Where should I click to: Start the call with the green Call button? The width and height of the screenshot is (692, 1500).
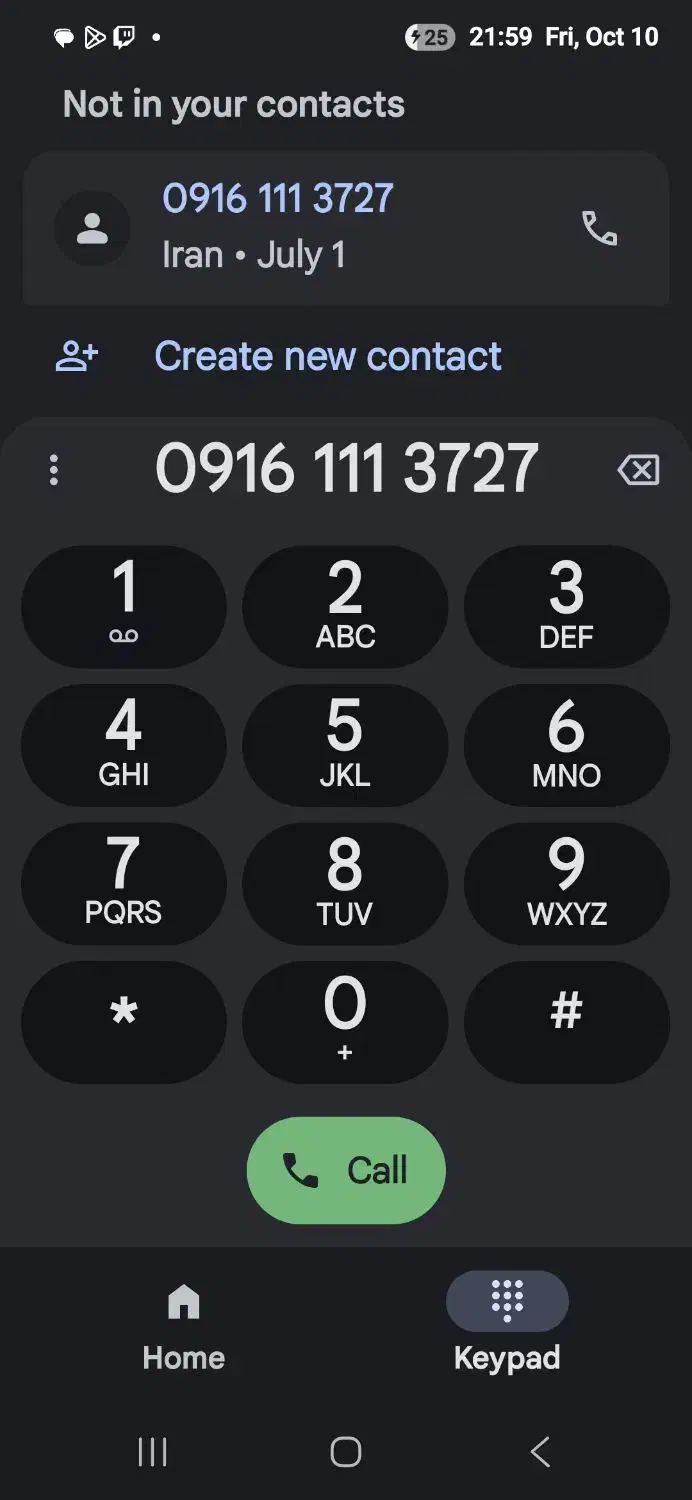[346, 1170]
